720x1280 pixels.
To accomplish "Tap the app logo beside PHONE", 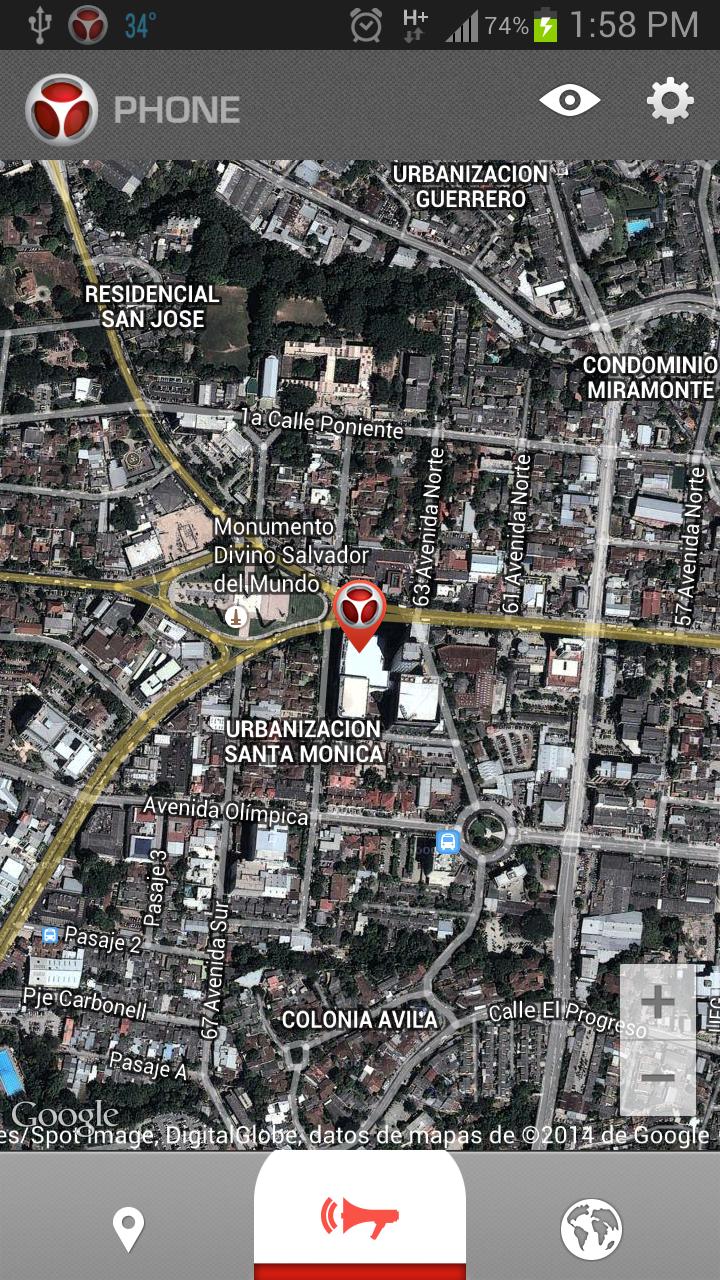I will (x=62, y=109).
